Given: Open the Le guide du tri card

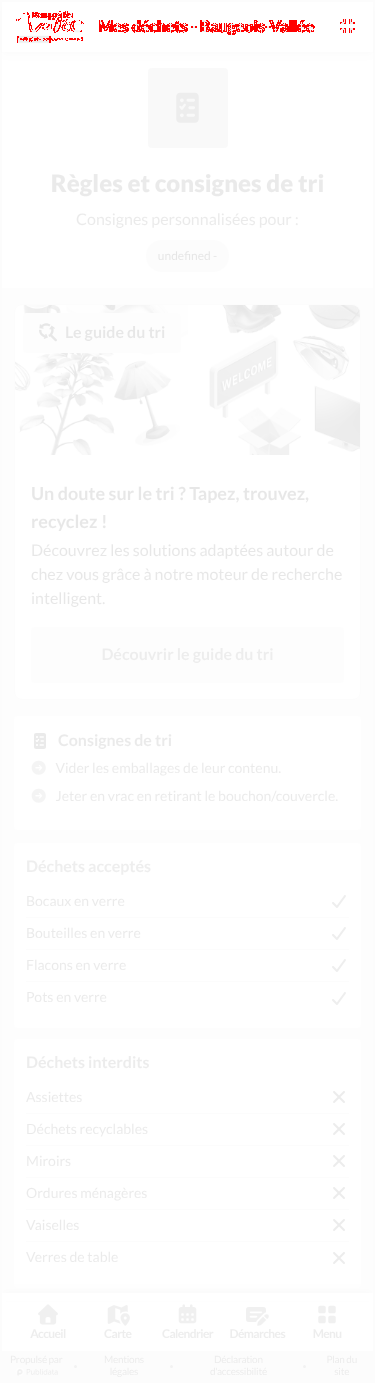Looking at the screenshot, I should pos(187,501).
